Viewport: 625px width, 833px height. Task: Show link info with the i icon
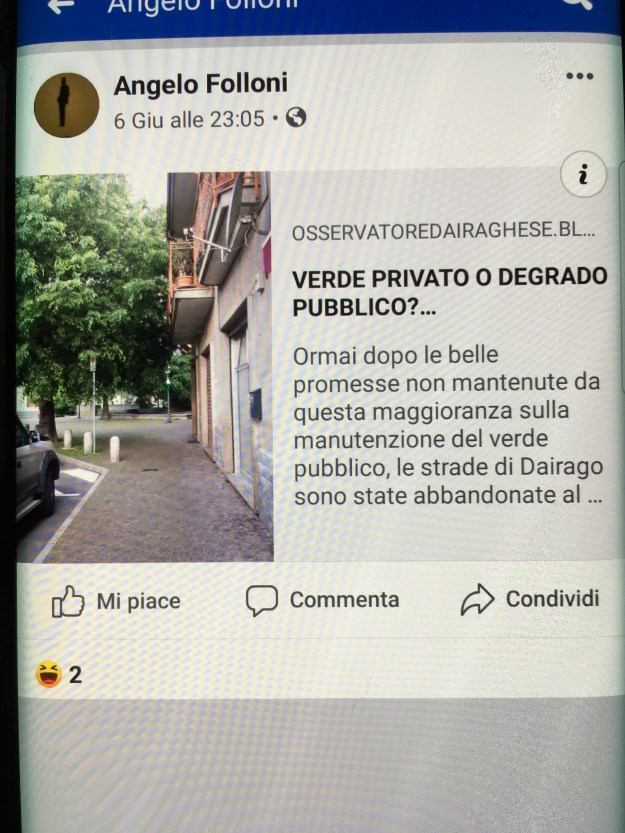583,176
